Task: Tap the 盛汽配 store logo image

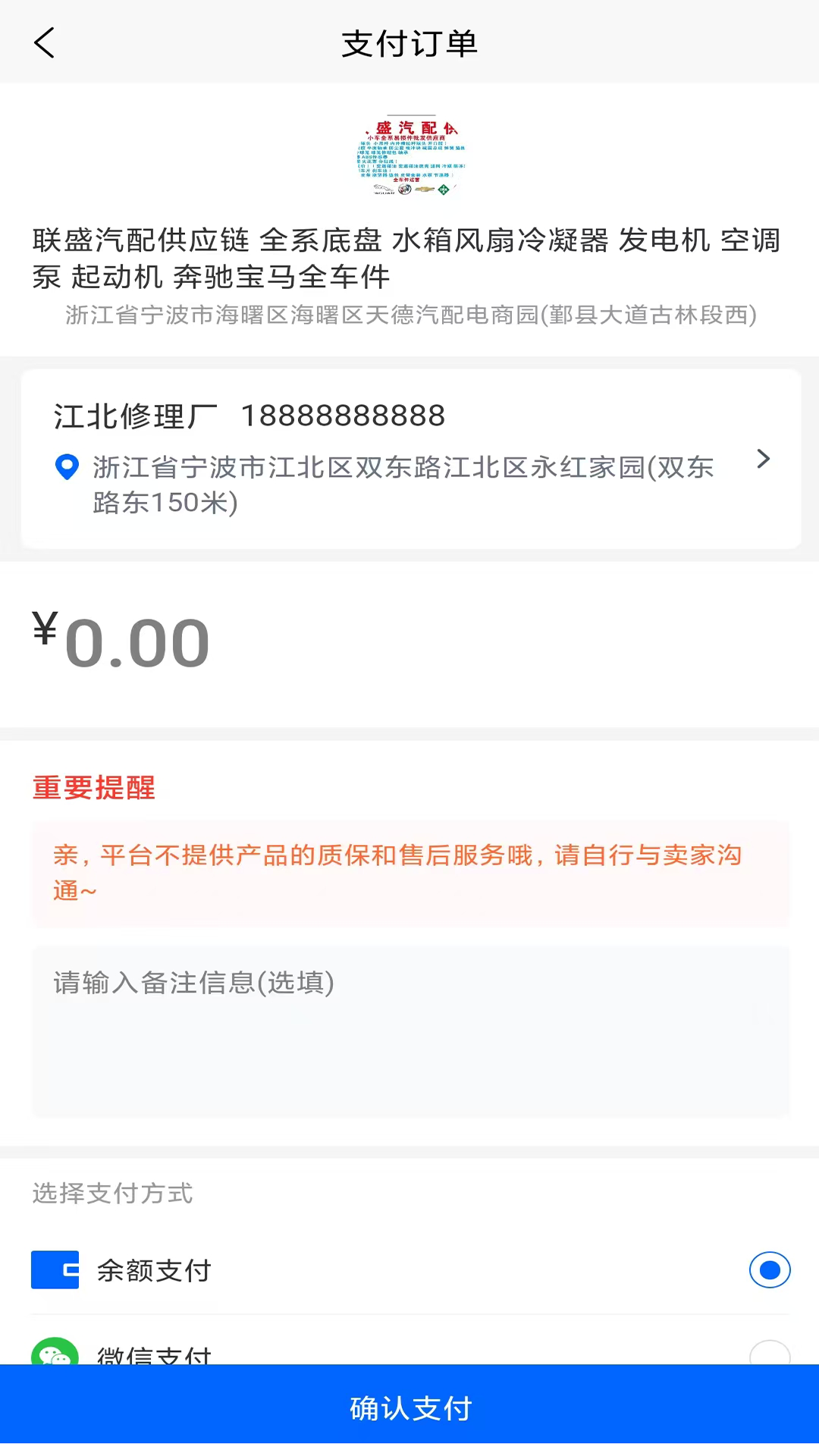Action: [409, 155]
